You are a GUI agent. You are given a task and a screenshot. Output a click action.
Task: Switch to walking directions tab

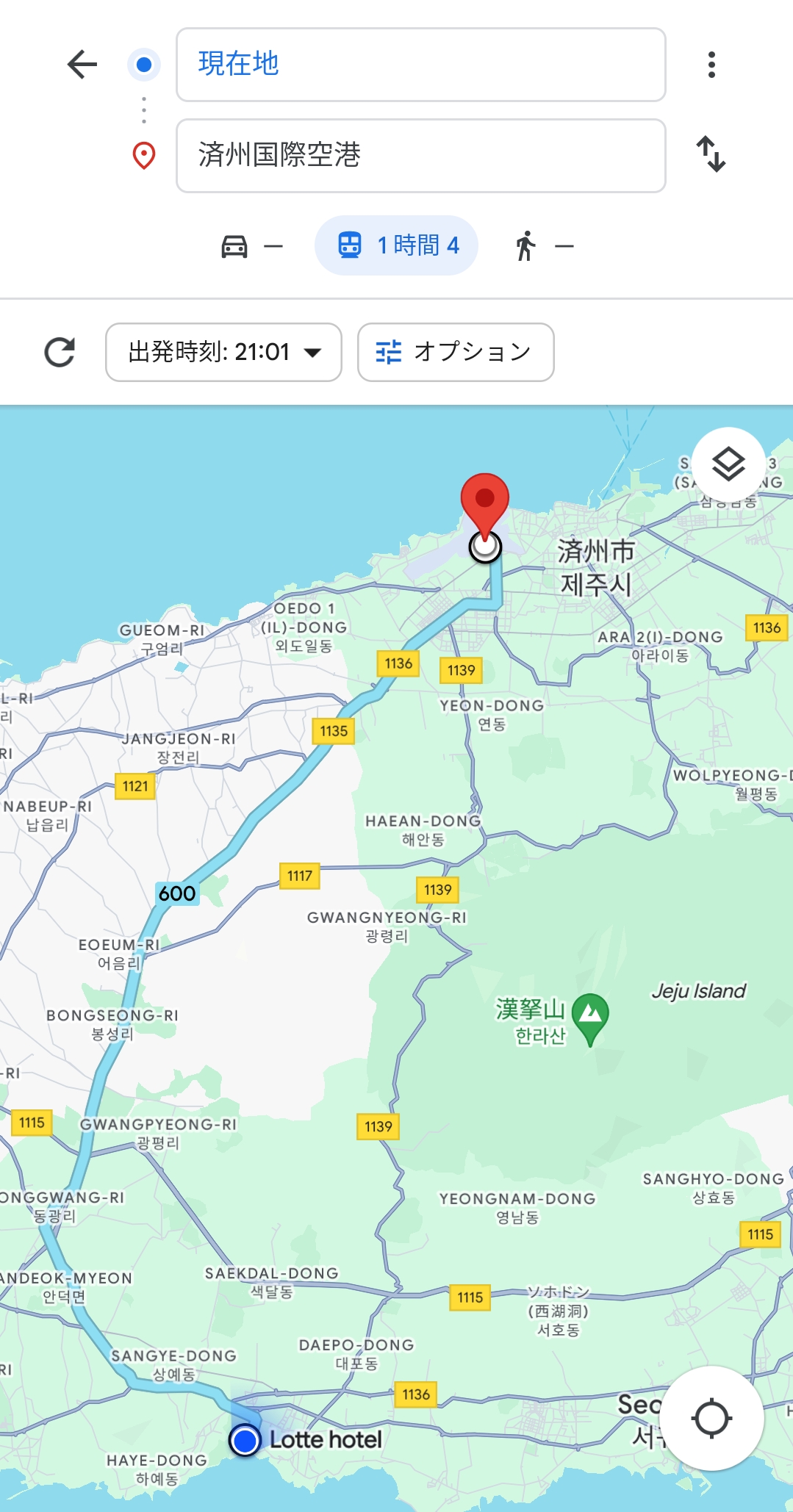pyautogui.click(x=544, y=246)
